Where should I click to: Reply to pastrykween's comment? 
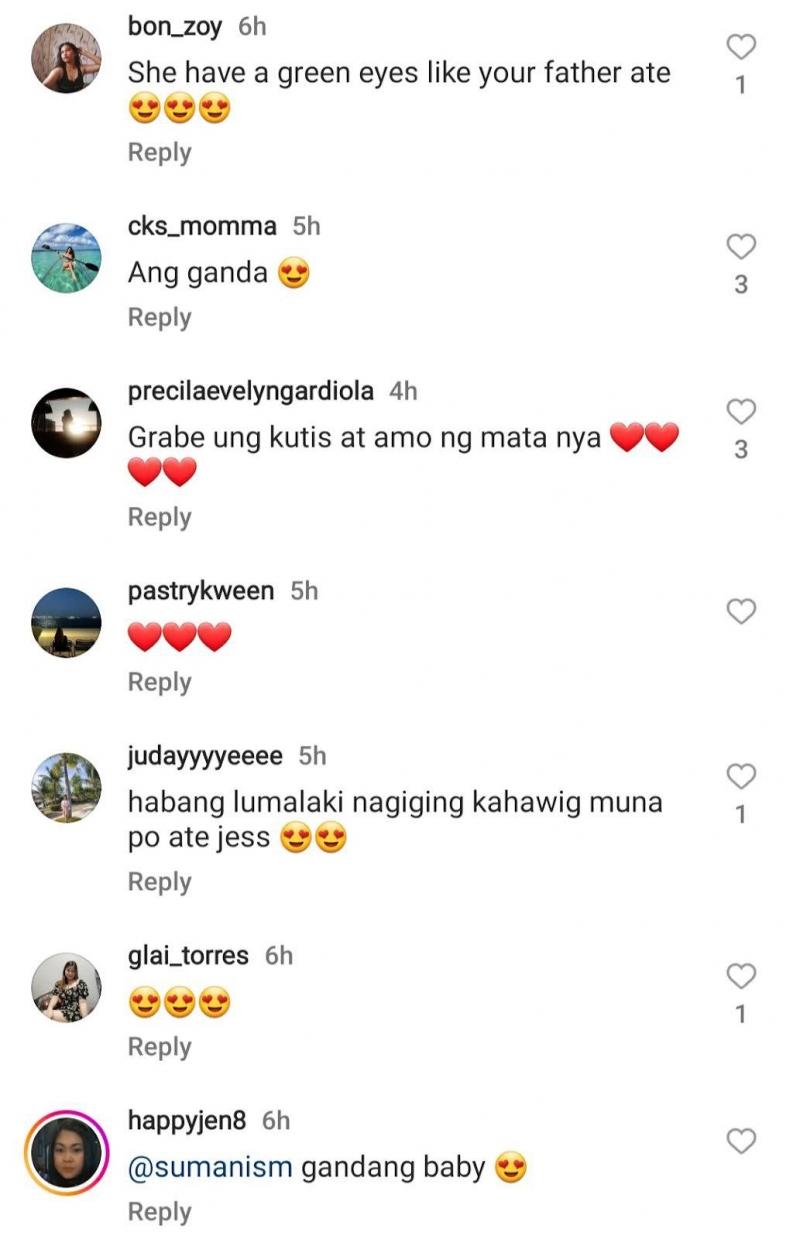[x=159, y=682]
